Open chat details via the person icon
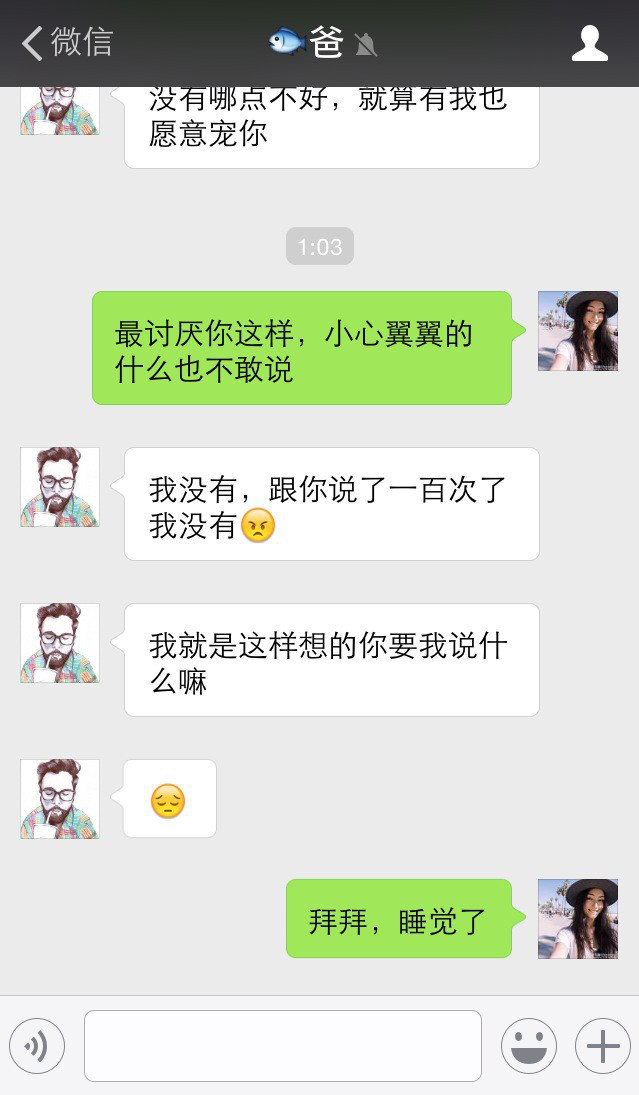 (589, 43)
